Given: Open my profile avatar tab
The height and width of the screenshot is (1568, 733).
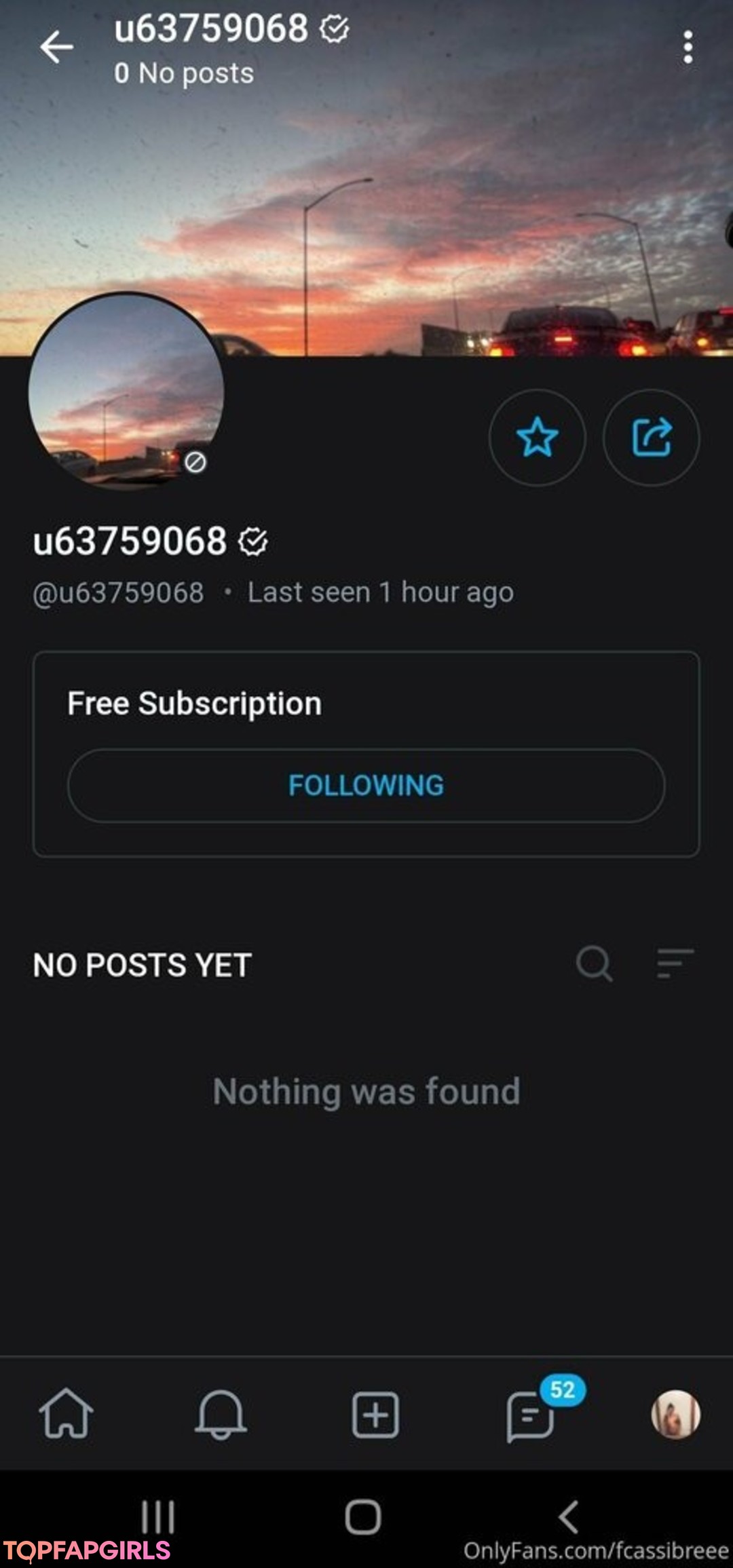Looking at the screenshot, I should [x=675, y=1414].
